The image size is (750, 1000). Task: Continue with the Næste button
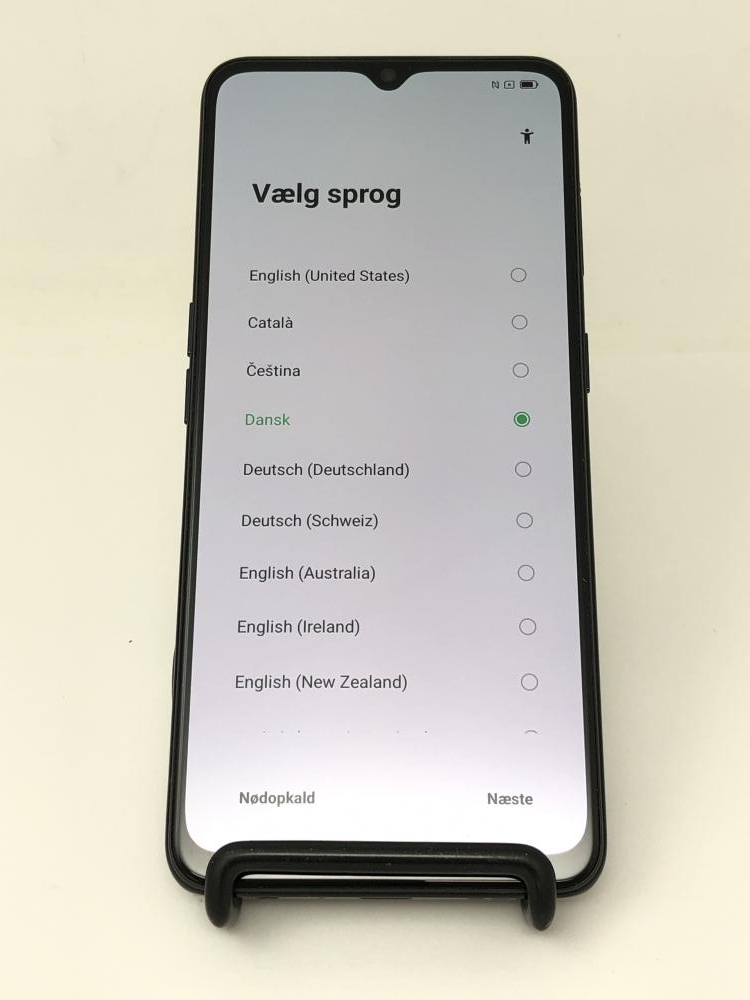point(510,799)
